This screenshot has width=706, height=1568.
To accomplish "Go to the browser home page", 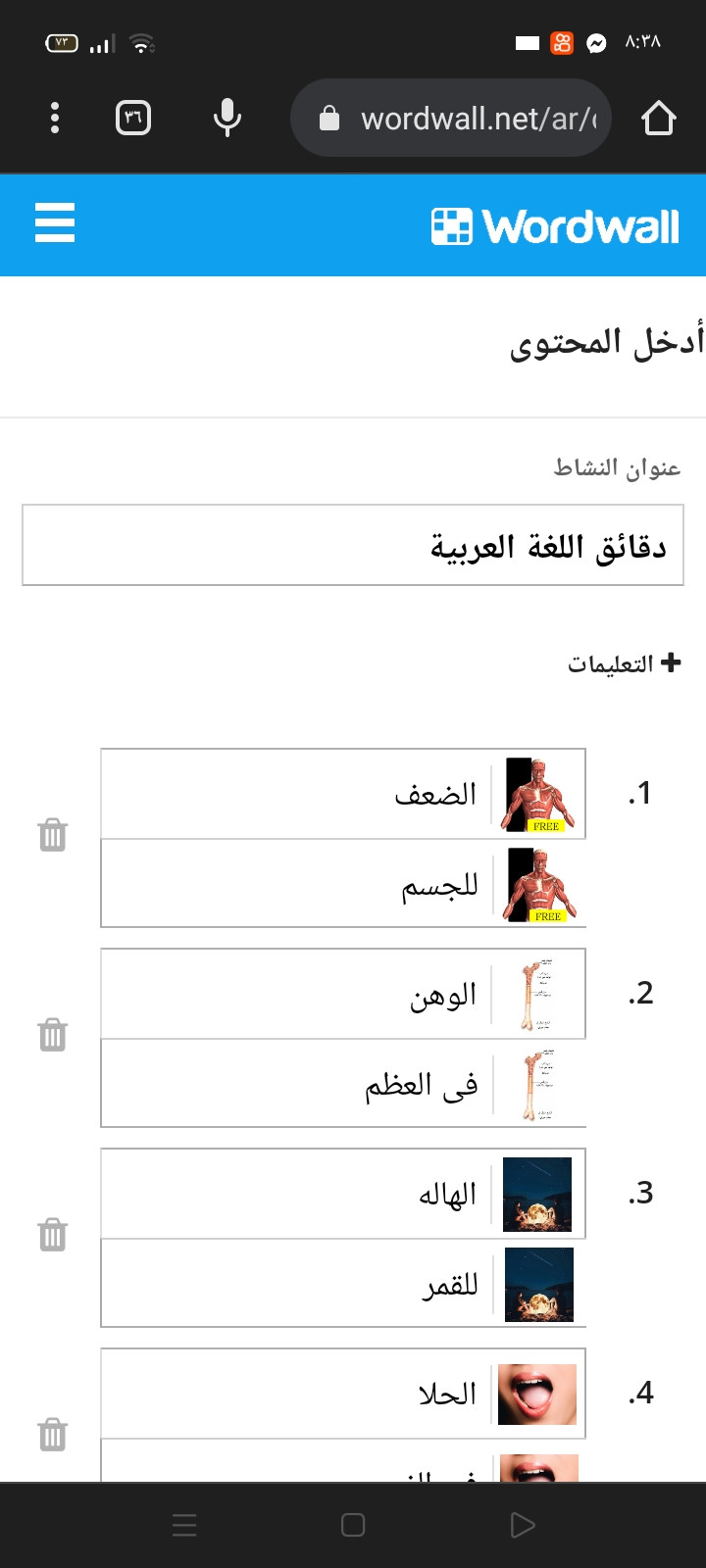I will pos(659,119).
